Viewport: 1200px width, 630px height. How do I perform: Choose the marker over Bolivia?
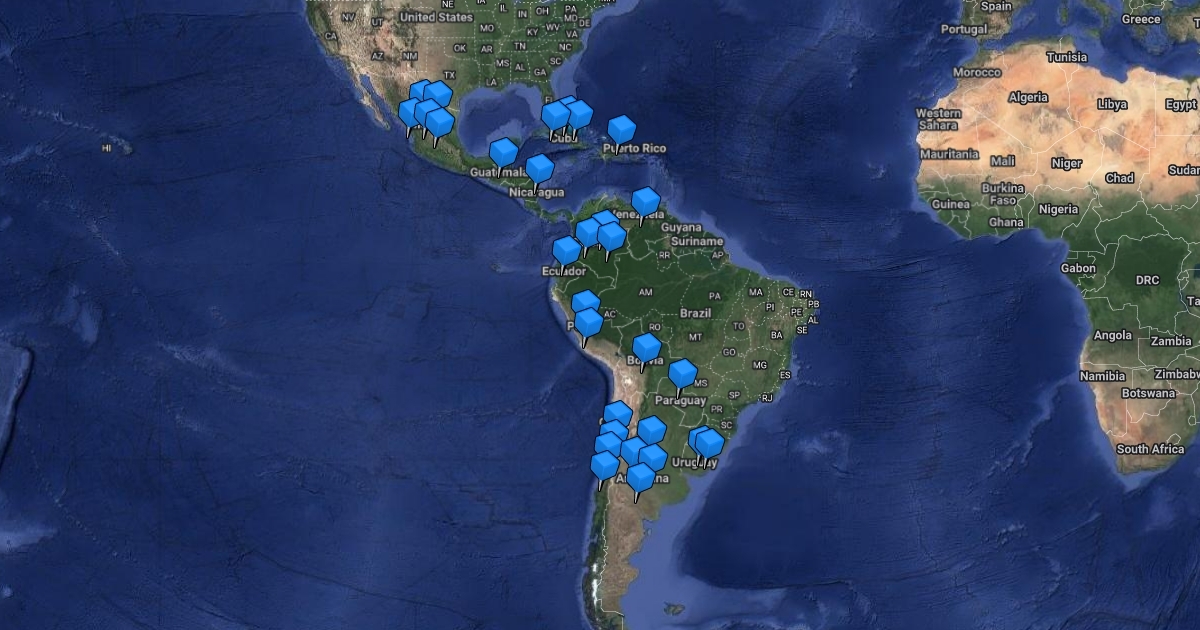pos(647,347)
